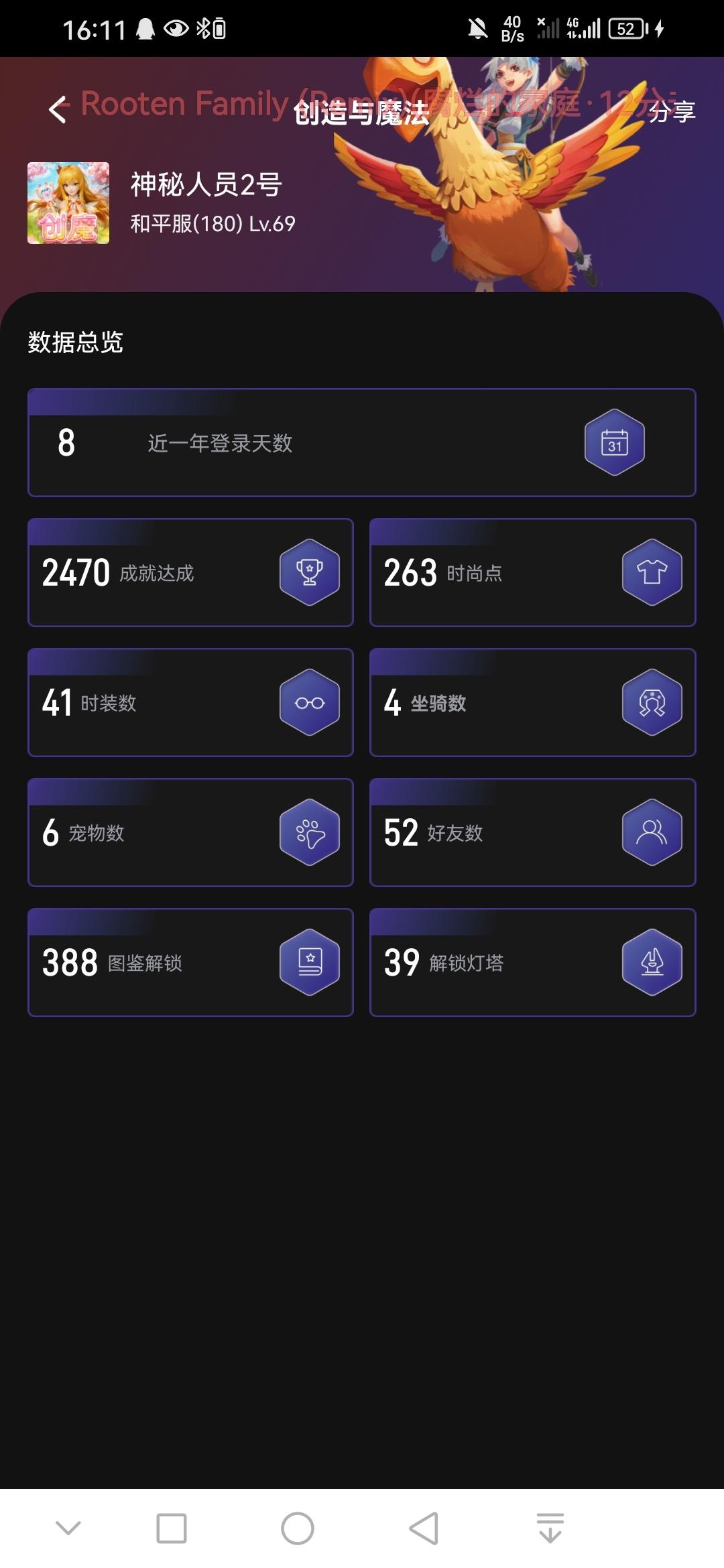Click the calendar icon for 近一年登录天数

coord(614,442)
